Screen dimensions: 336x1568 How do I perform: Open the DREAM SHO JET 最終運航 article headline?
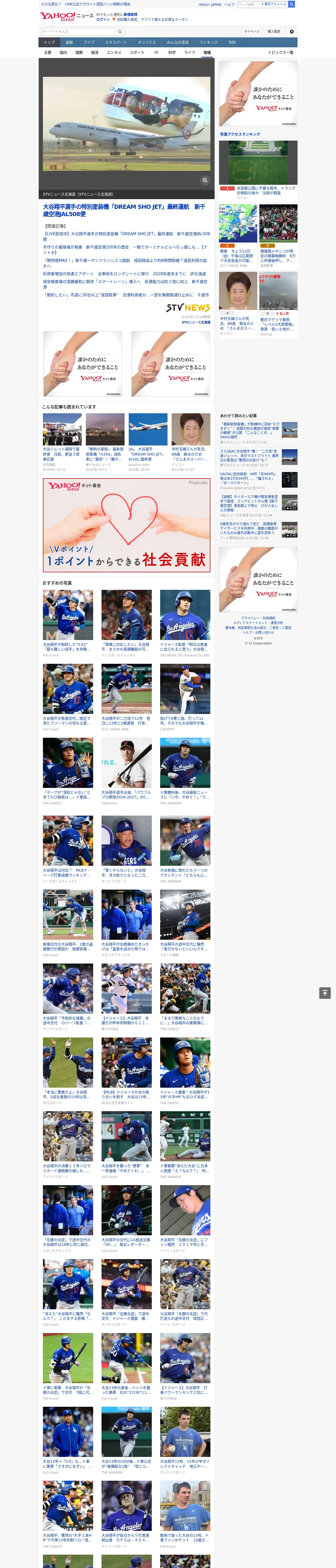click(x=124, y=210)
